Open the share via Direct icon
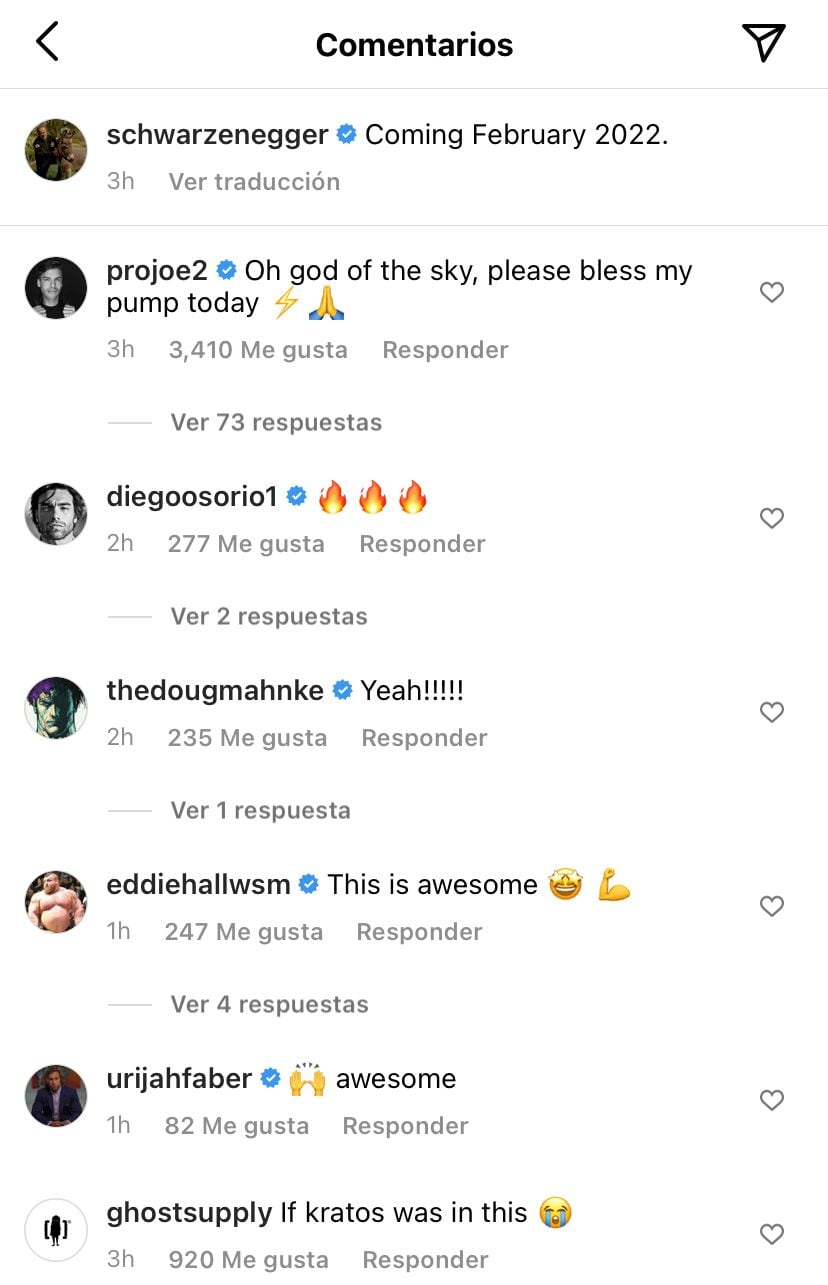The image size is (828, 1285). (764, 44)
